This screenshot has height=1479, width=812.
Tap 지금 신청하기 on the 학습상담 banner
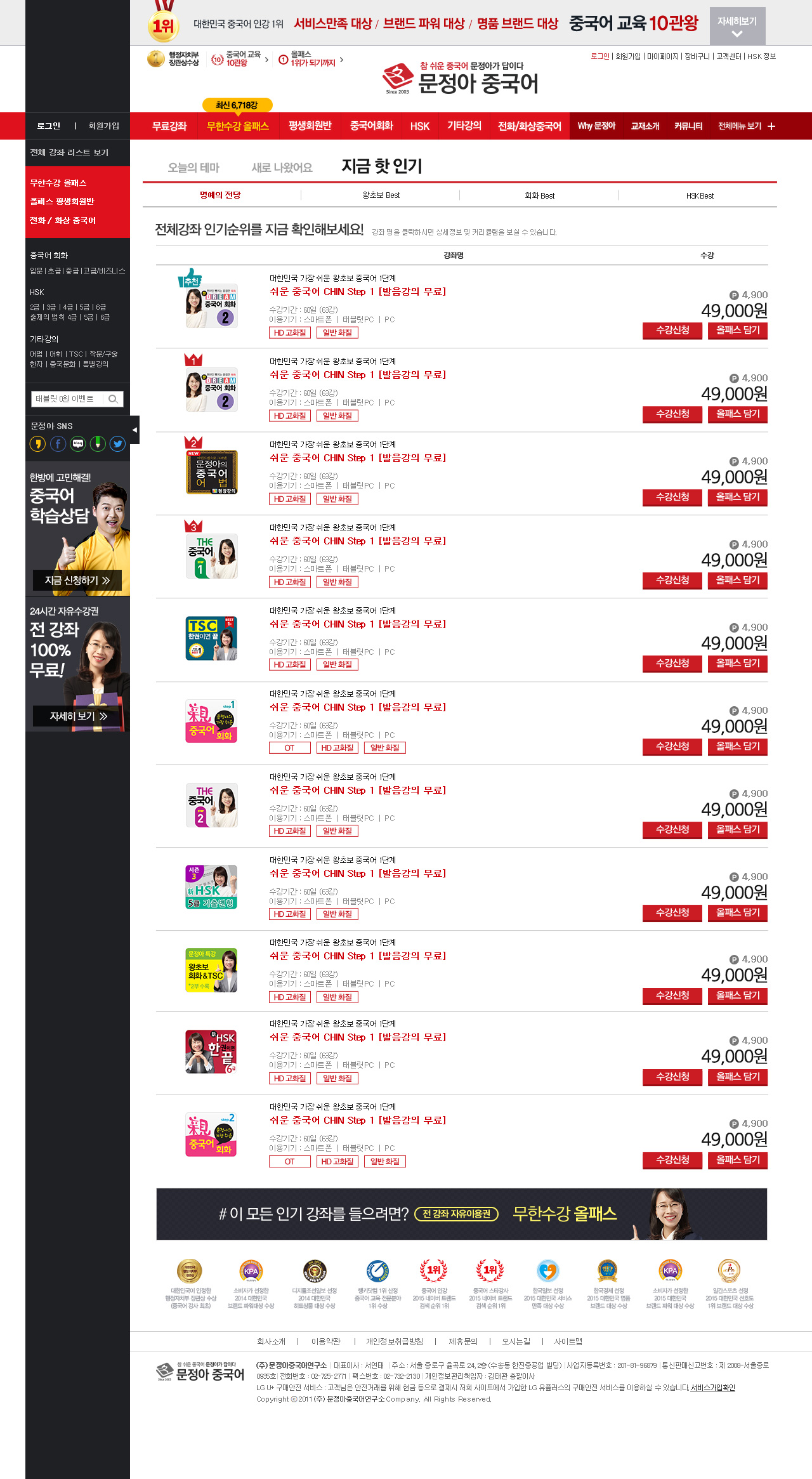pos(77,580)
